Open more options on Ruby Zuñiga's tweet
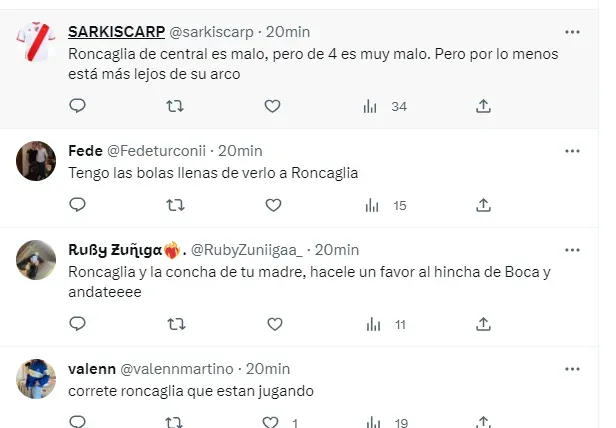Screen dimensions: 616x428 coord(572,250)
